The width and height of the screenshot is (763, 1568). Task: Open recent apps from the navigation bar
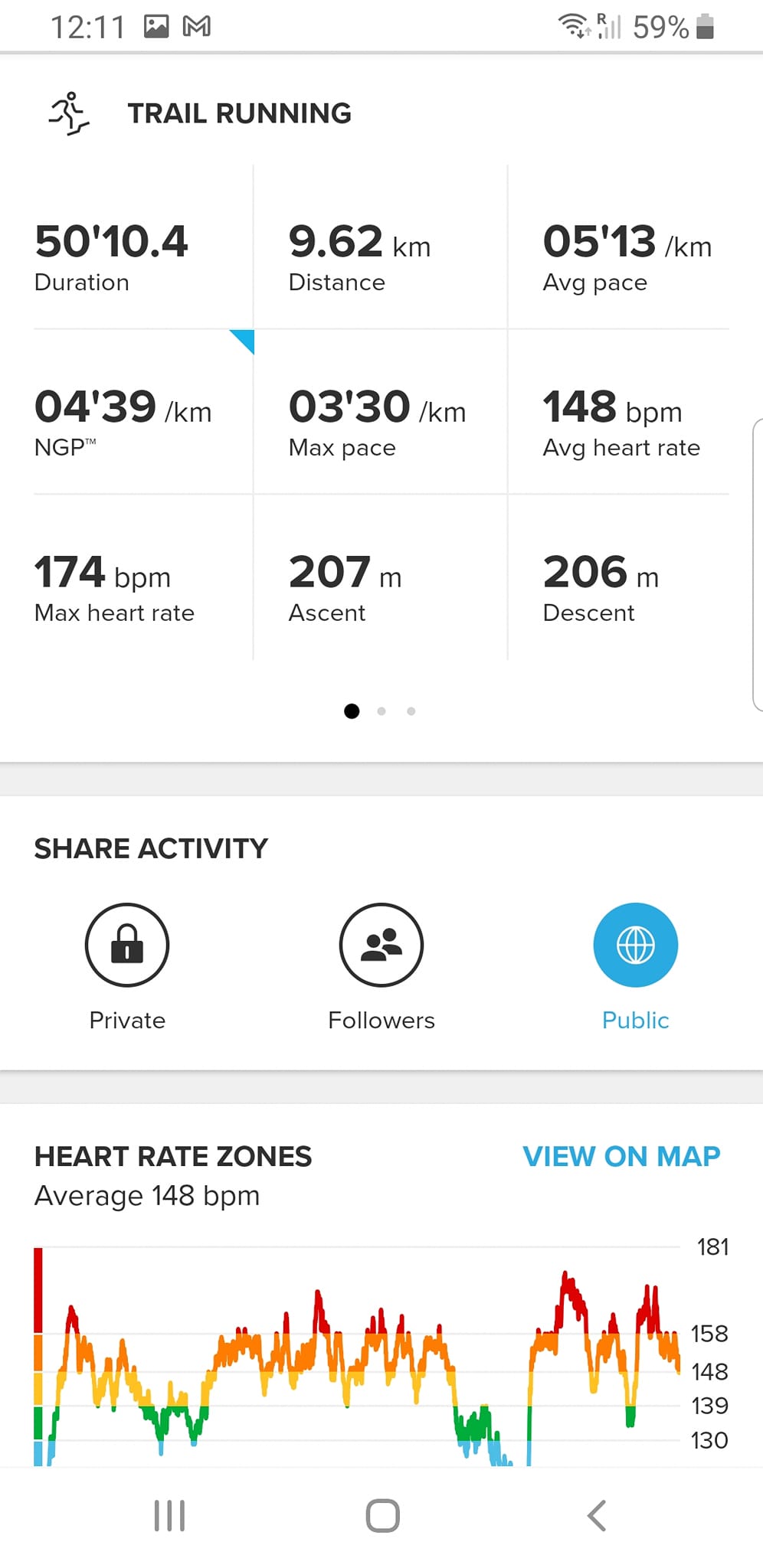point(169,1515)
